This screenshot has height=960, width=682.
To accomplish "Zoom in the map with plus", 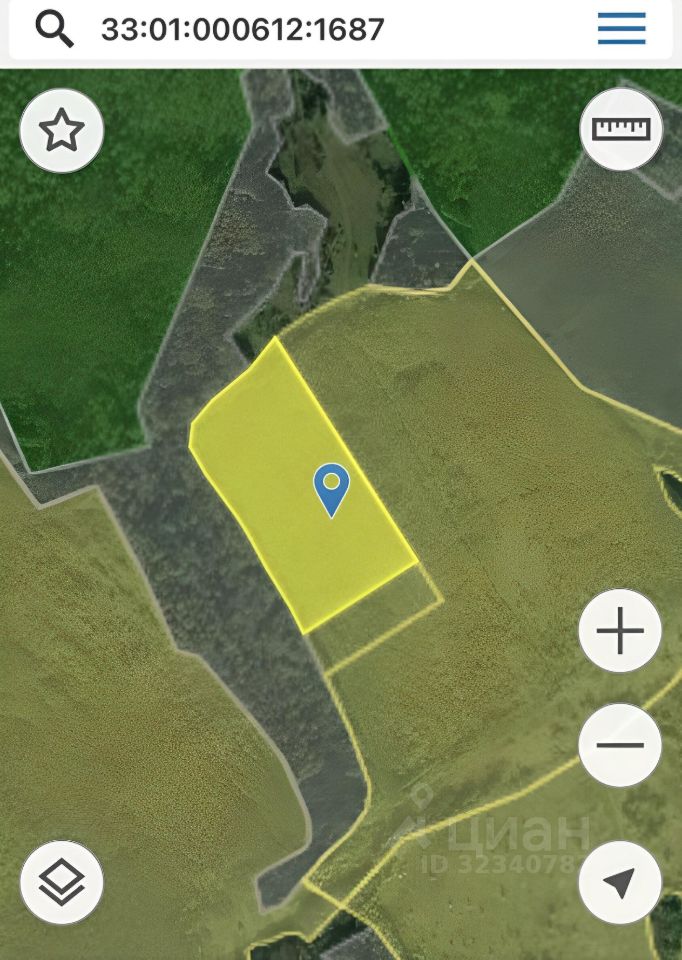I will coord(620,631).
